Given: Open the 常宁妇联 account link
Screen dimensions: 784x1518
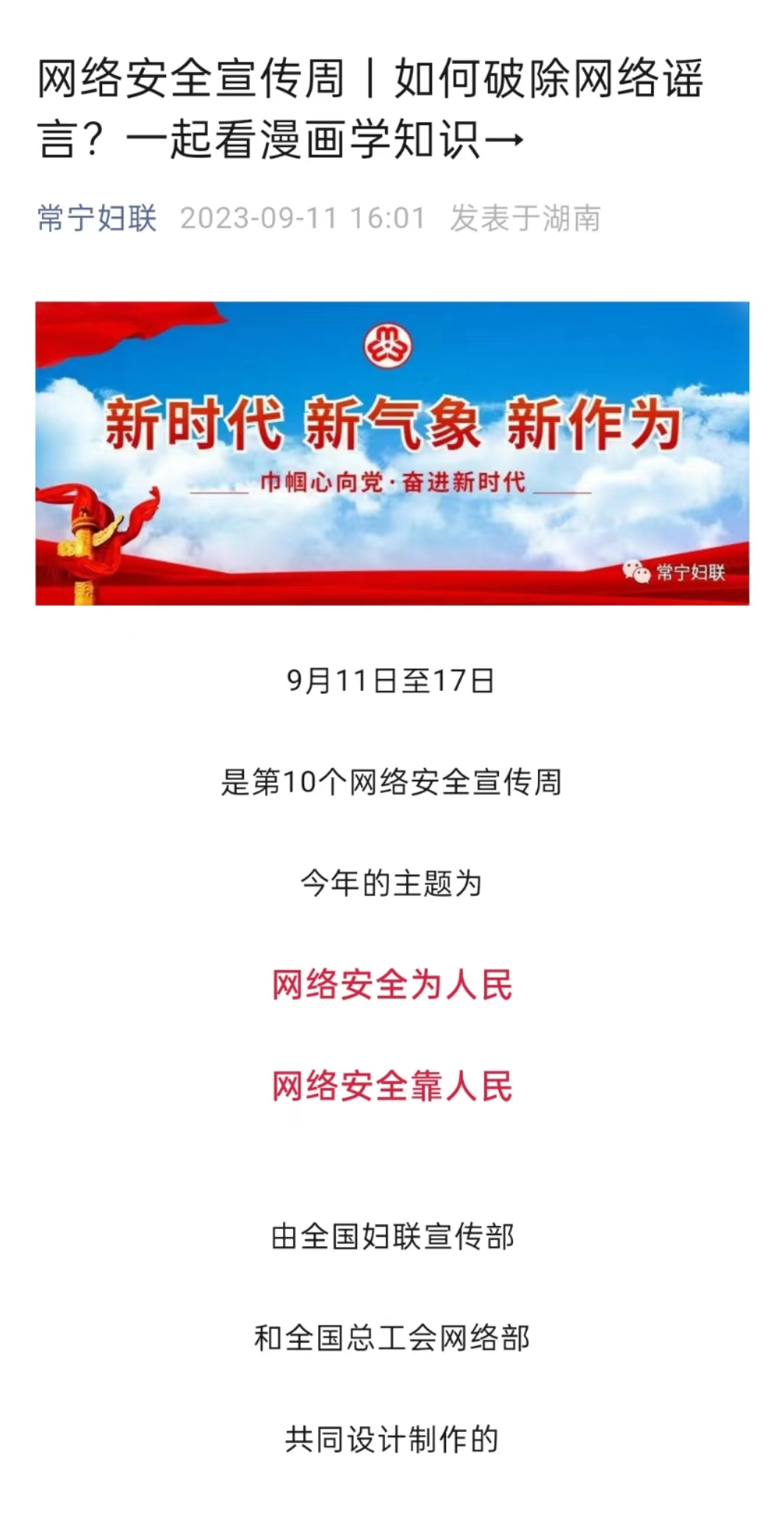Looking at the screenshot, I should pyautogui.click(x=97, y=218).
